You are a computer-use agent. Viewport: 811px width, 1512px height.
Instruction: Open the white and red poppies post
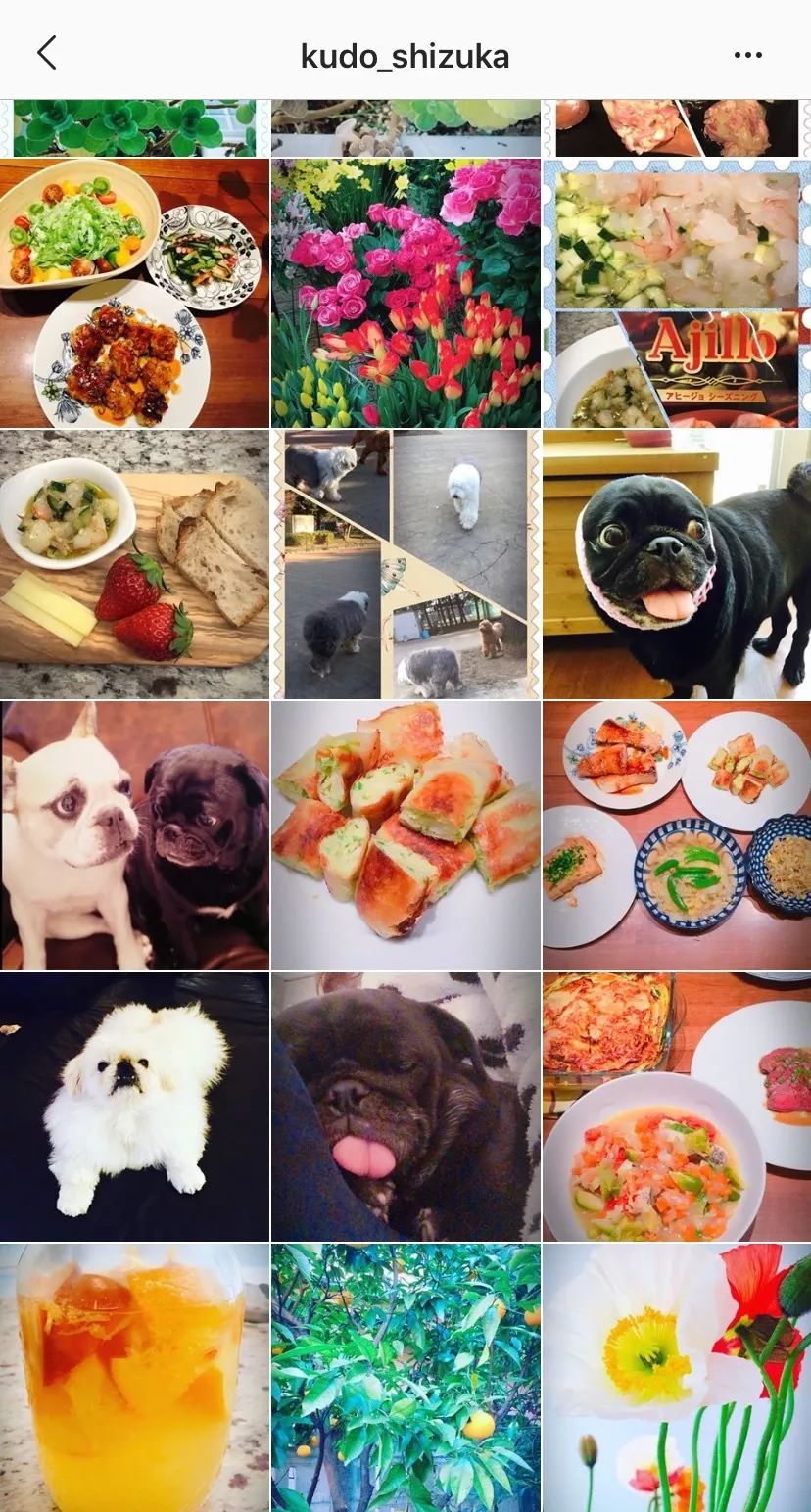pos(677,1377)
